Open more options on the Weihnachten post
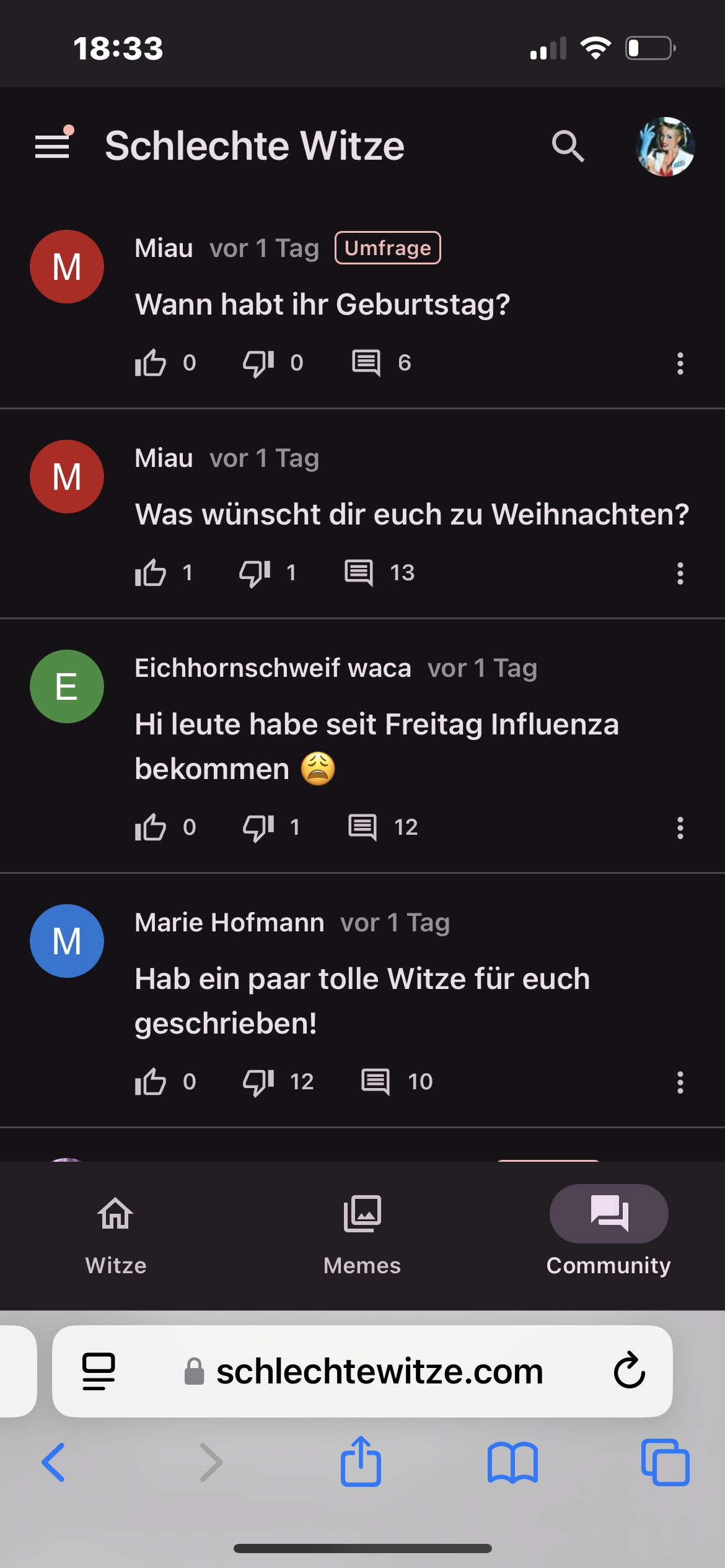This screenshot has width=725, height=1568. click(680, 573)
